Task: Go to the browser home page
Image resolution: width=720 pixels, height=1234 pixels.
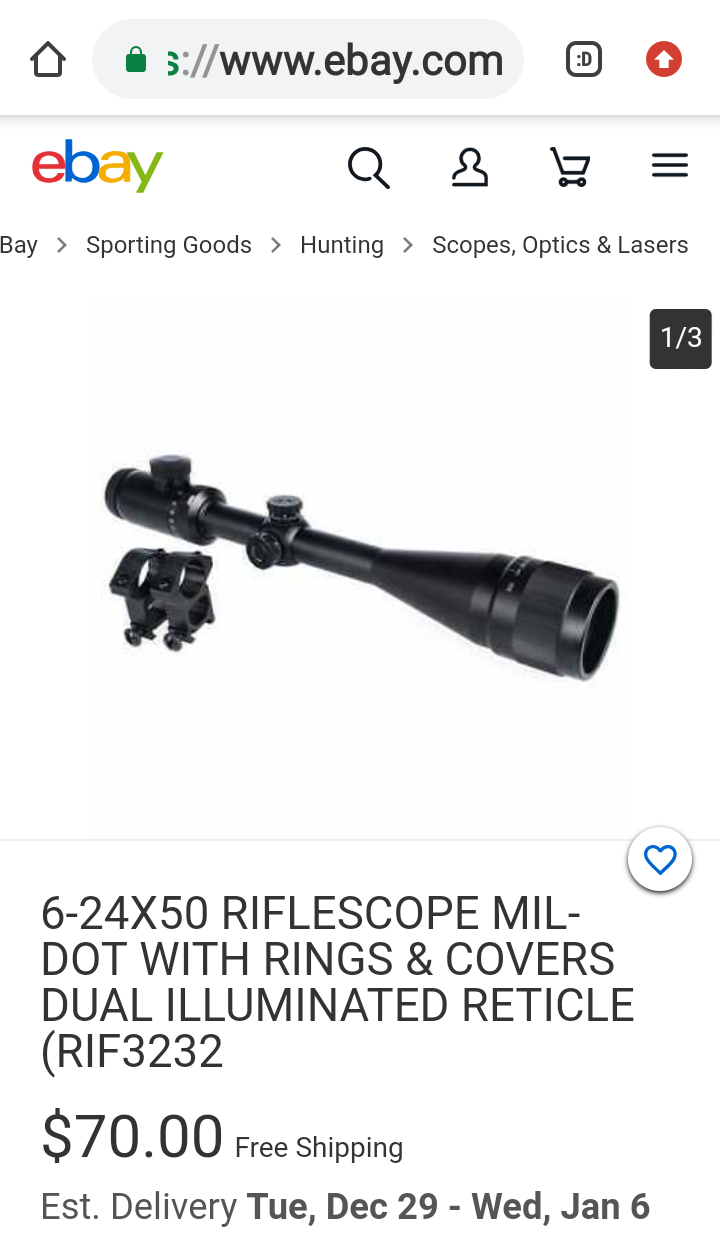Action: (48, 60)
